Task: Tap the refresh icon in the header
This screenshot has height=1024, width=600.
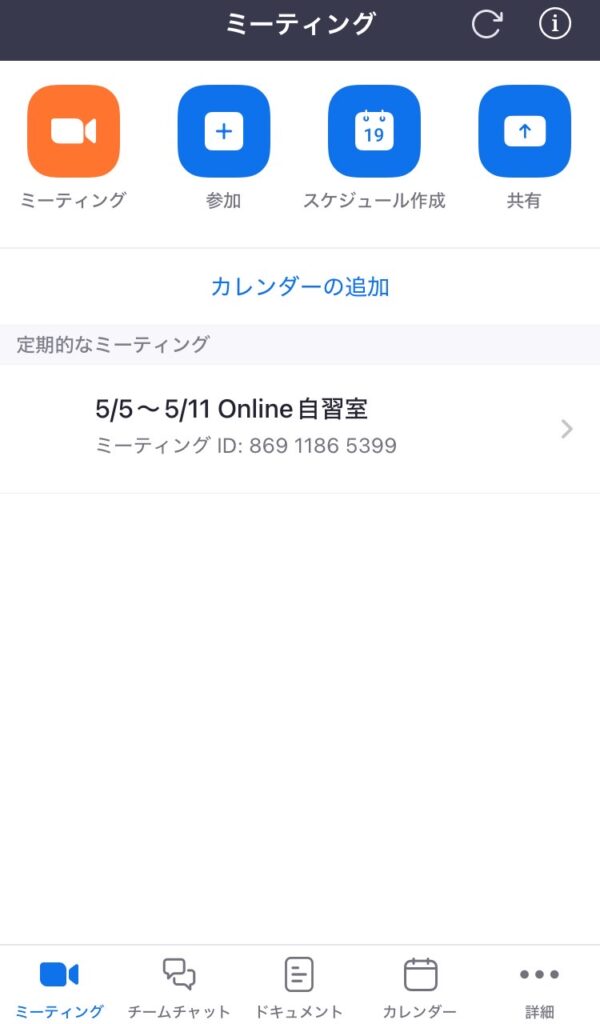Action: pos(486,25)
